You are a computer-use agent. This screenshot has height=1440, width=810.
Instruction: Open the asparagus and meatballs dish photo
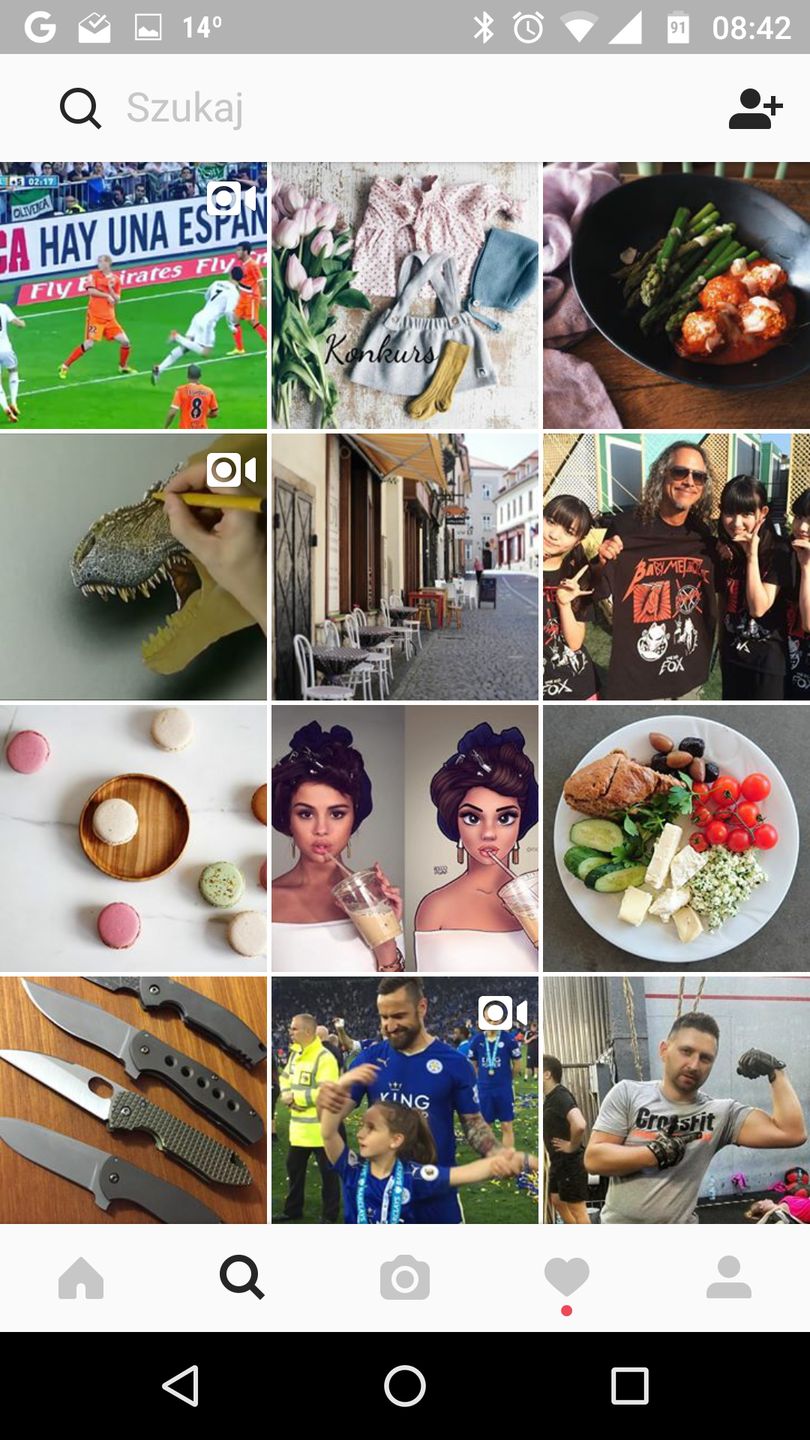click(x=676, y=296)
